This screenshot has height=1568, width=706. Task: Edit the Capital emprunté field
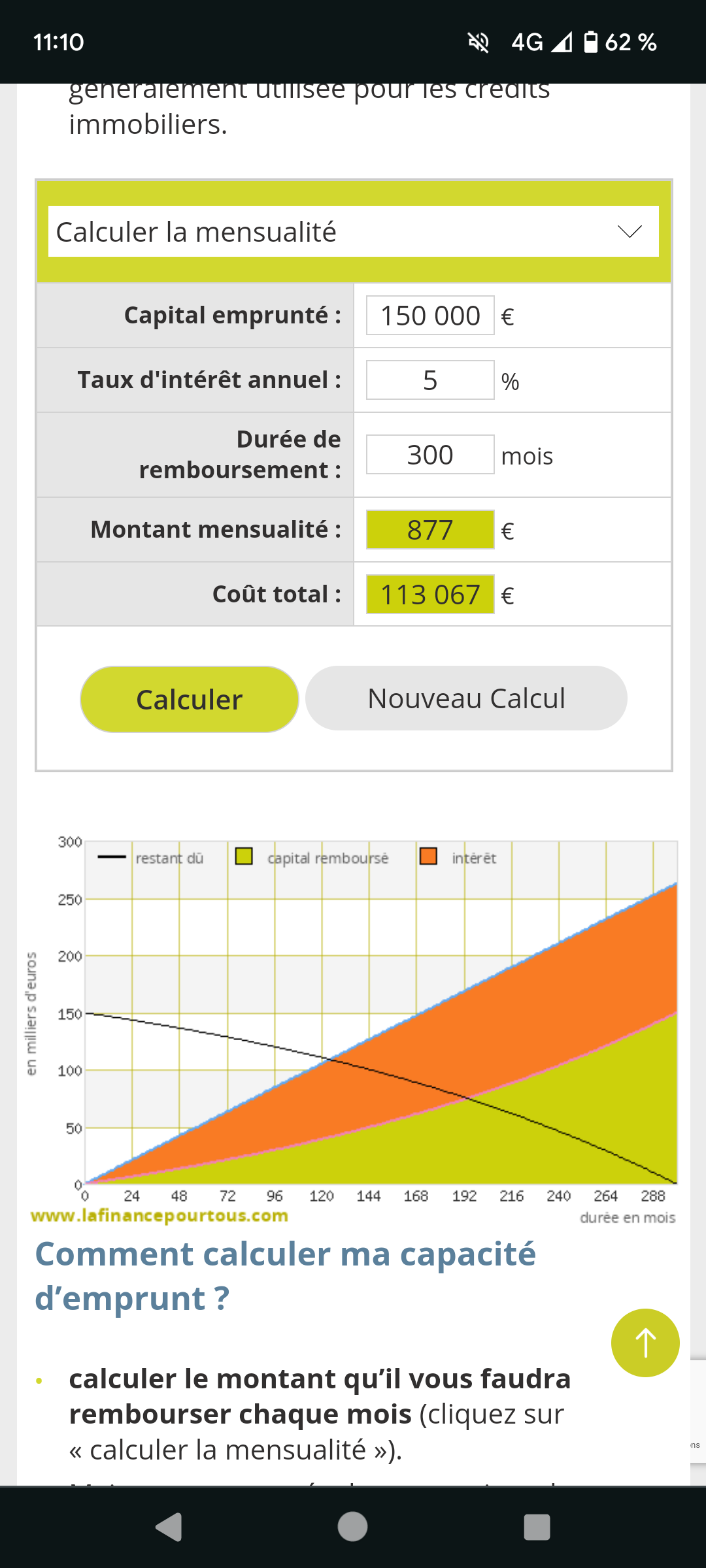coord(430,316)
